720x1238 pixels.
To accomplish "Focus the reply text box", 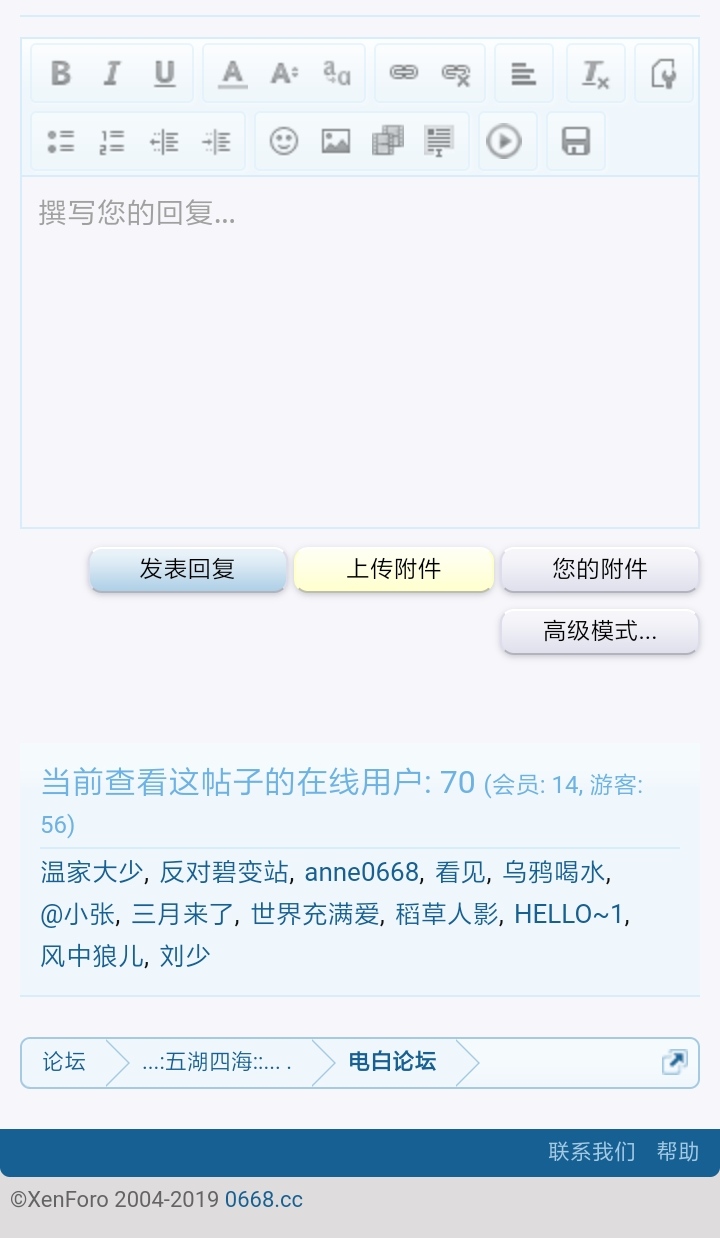I will click(x=360, y=352).
